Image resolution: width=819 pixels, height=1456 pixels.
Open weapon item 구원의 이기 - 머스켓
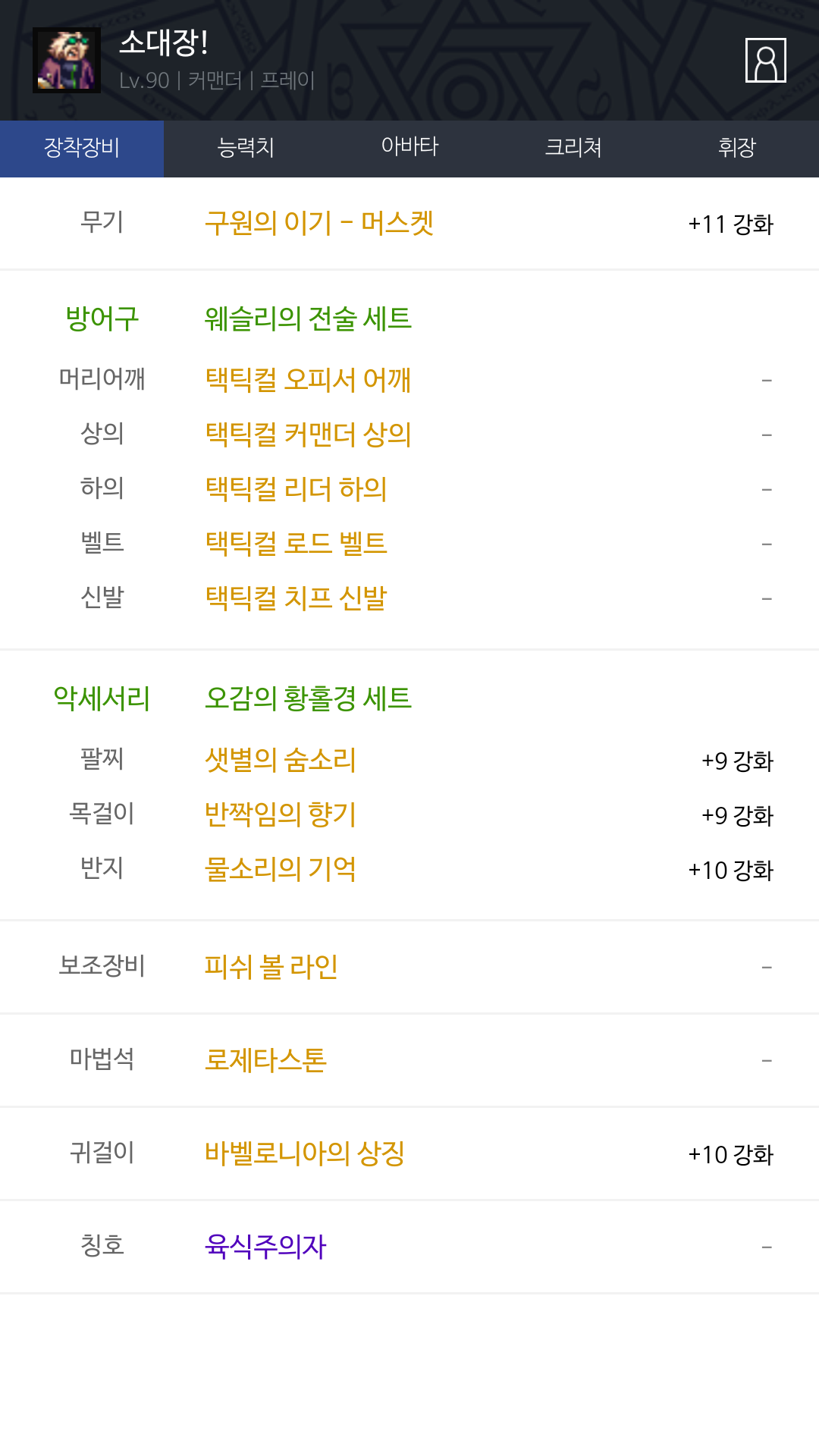pos(319,224)
